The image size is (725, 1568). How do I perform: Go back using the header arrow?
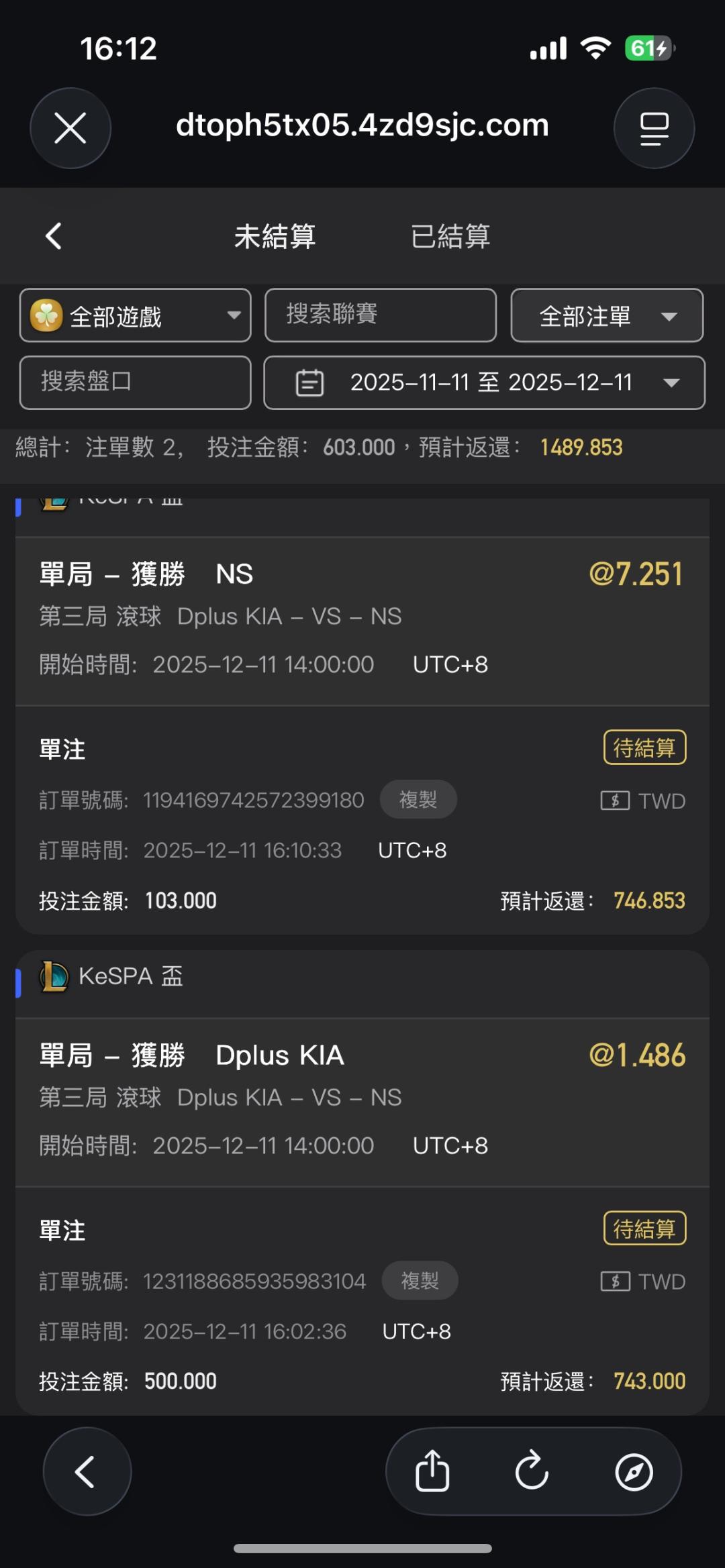pos(54,236)
